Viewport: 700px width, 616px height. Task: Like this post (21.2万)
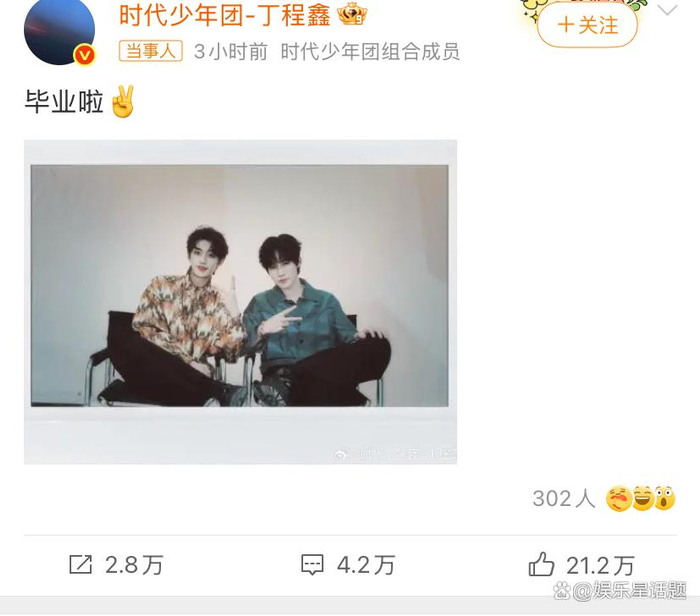(581, 565)
